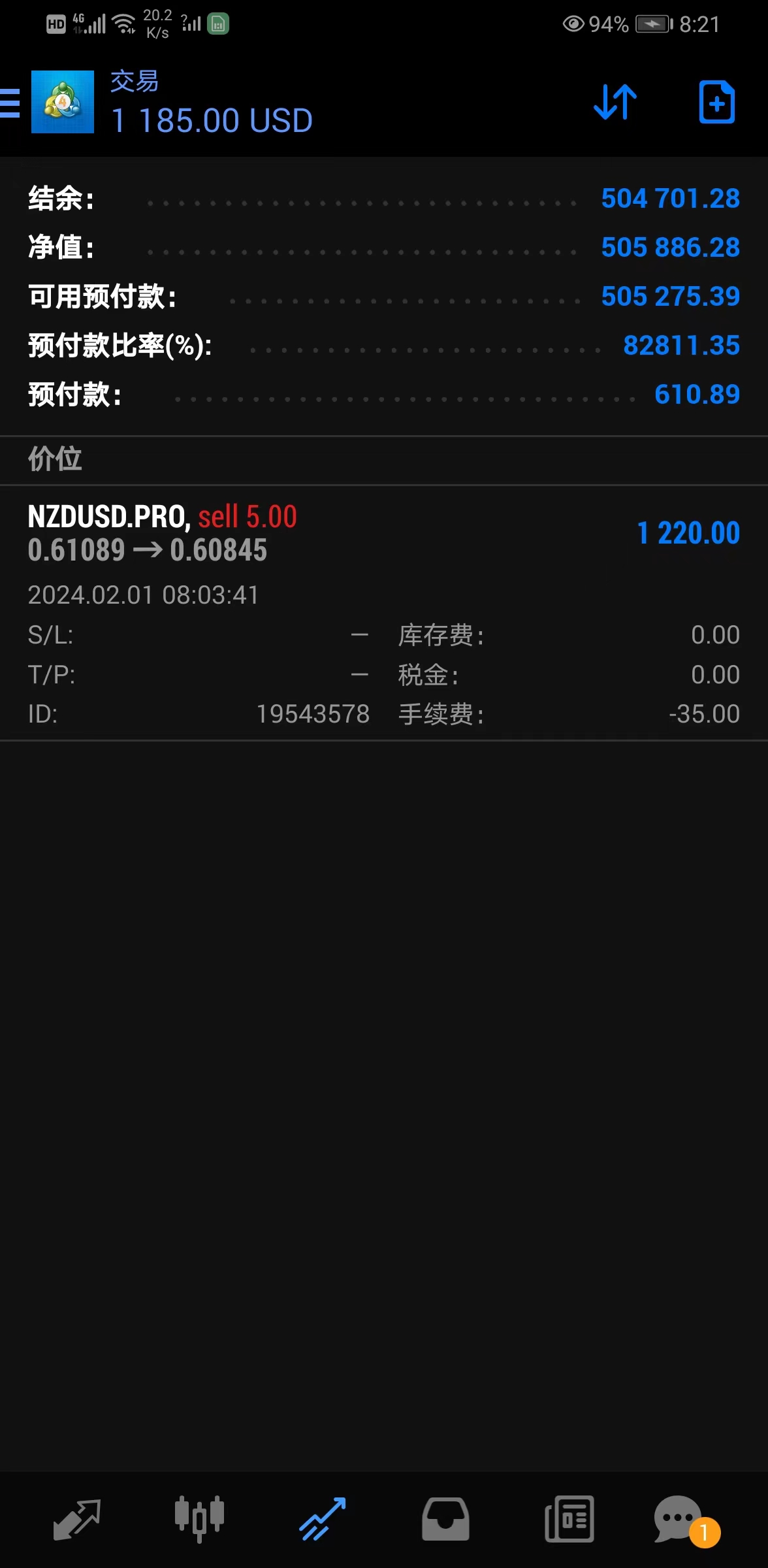Go to the History tab
Screen dimensions: 768x1568
tap(445, 1519)
